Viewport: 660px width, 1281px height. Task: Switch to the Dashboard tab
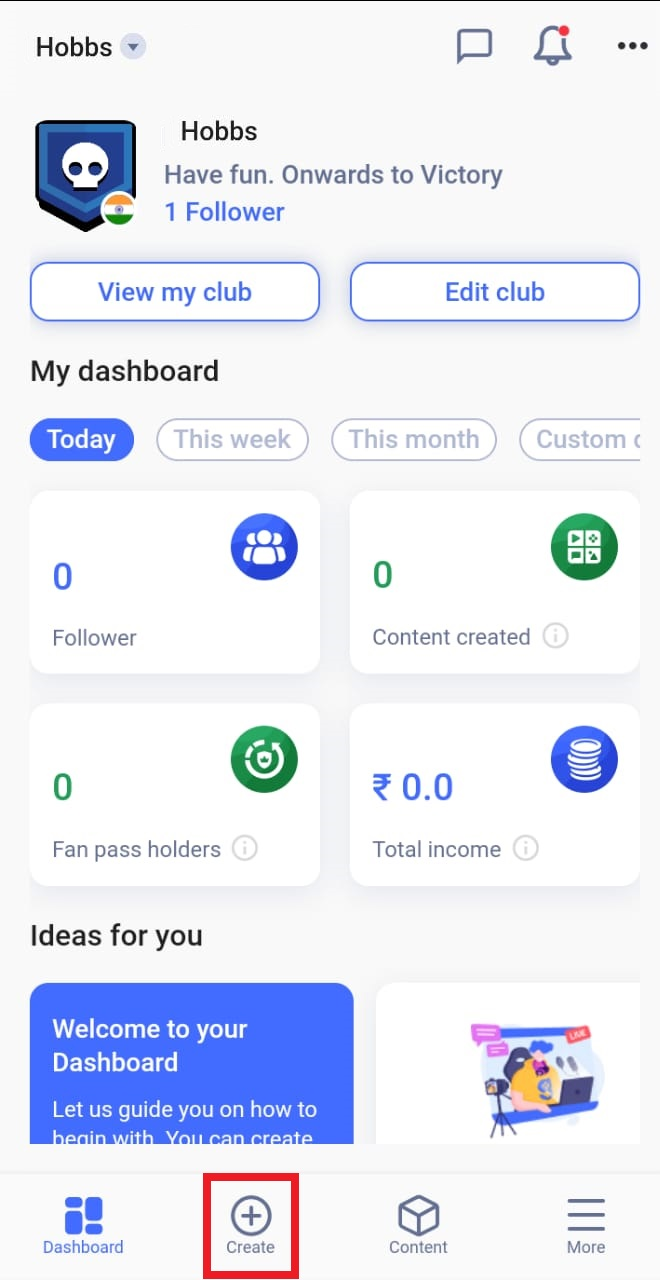coord(83,1226)
